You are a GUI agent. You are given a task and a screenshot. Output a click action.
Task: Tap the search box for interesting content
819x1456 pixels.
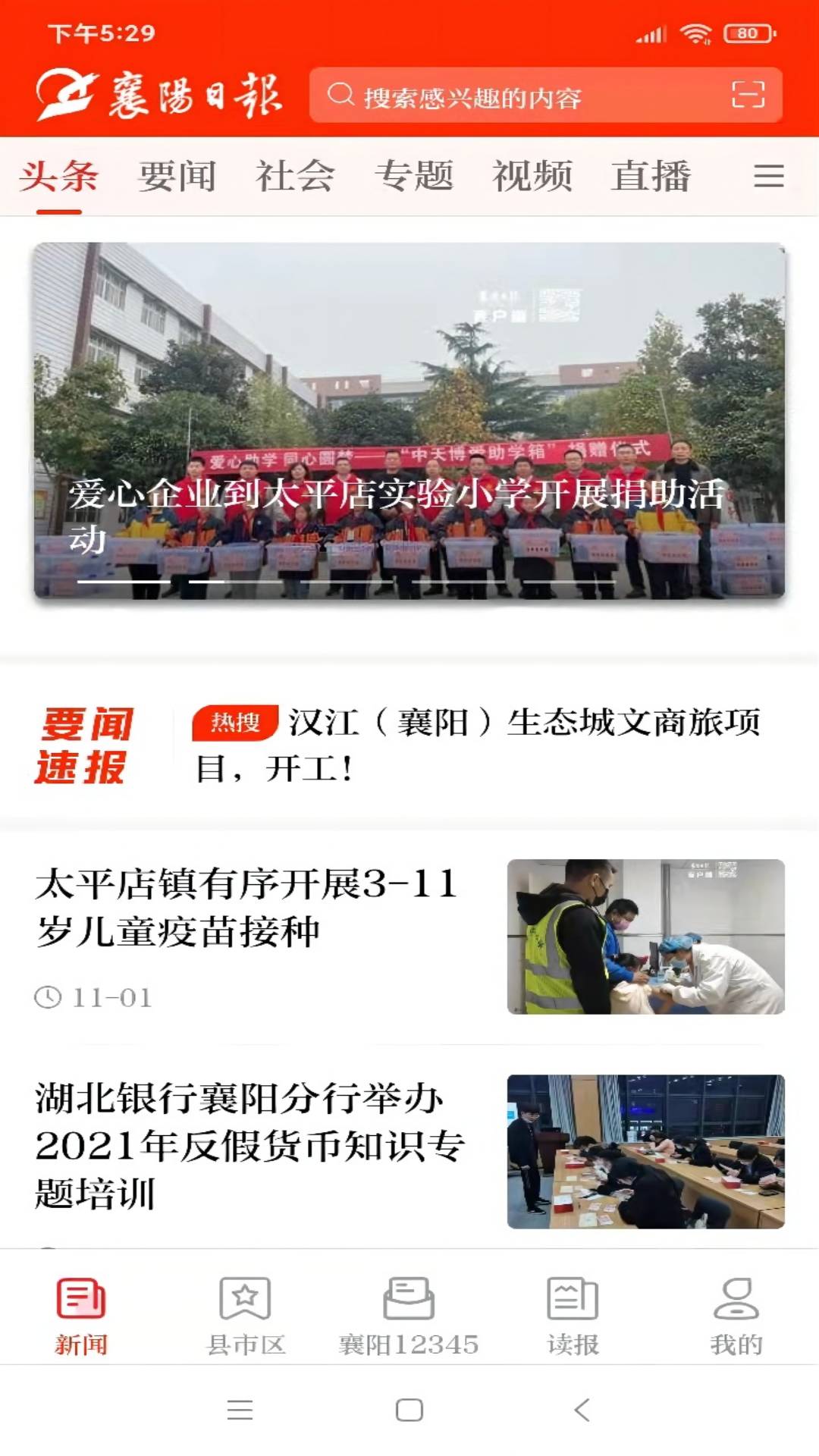(x=516, y=96)
